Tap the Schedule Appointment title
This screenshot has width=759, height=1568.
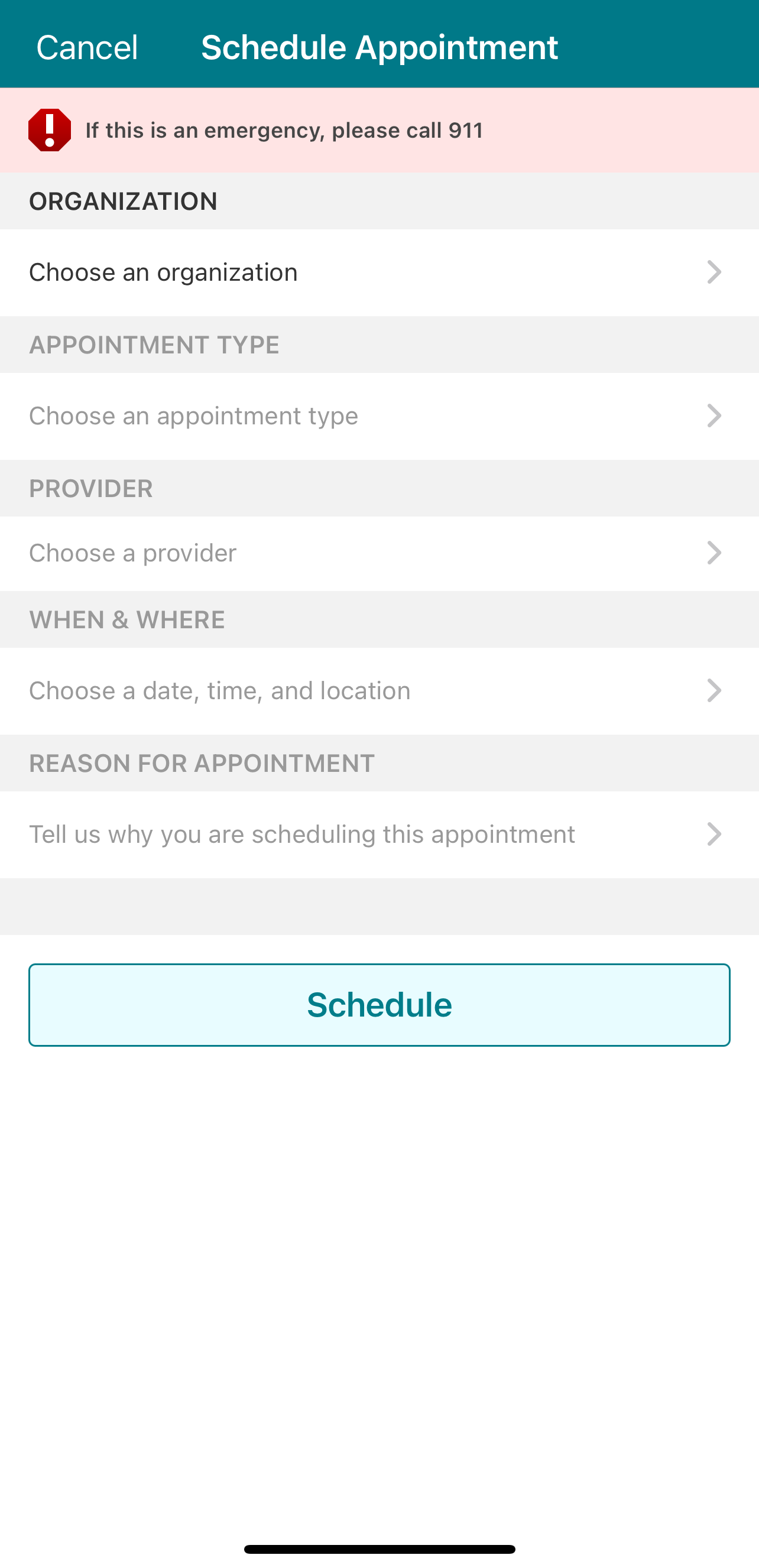[x=379, y=46]
